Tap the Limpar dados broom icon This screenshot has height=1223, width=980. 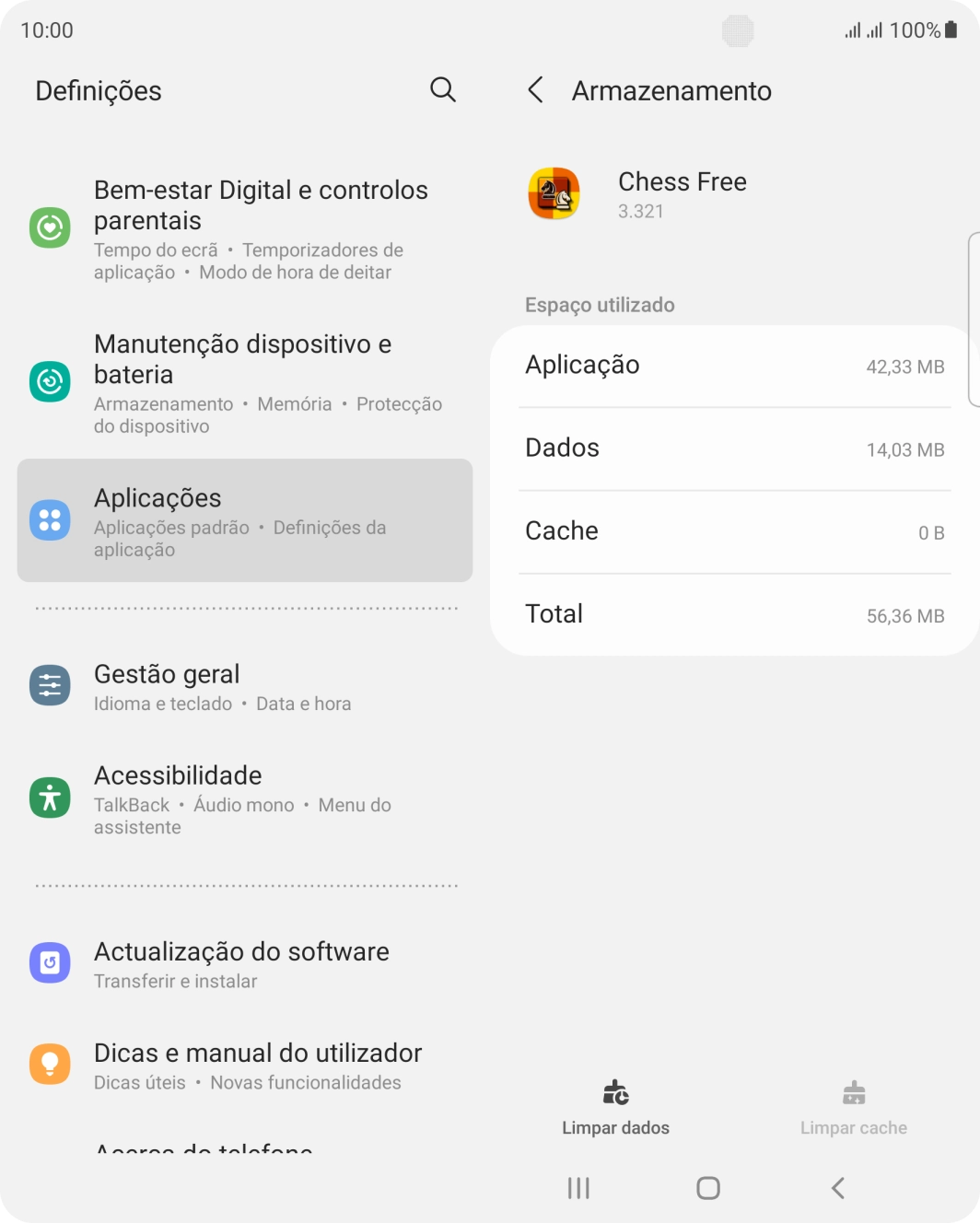[x=615, y=1095]
